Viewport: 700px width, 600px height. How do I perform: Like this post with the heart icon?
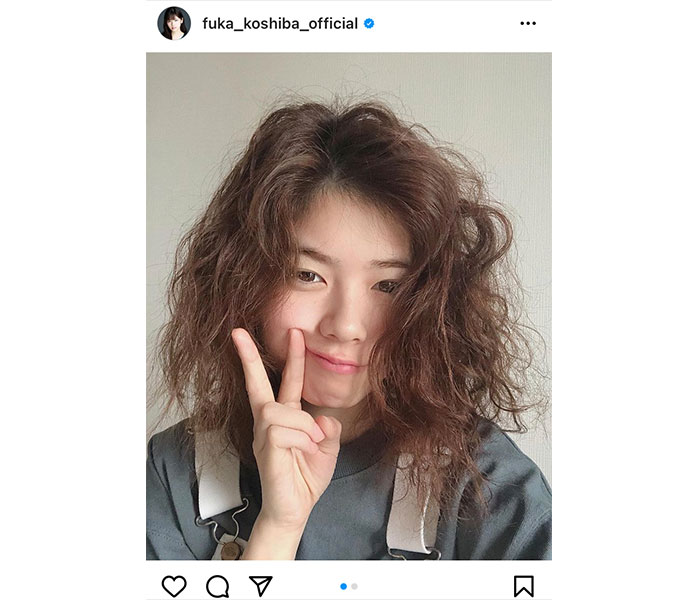point(174,586)
